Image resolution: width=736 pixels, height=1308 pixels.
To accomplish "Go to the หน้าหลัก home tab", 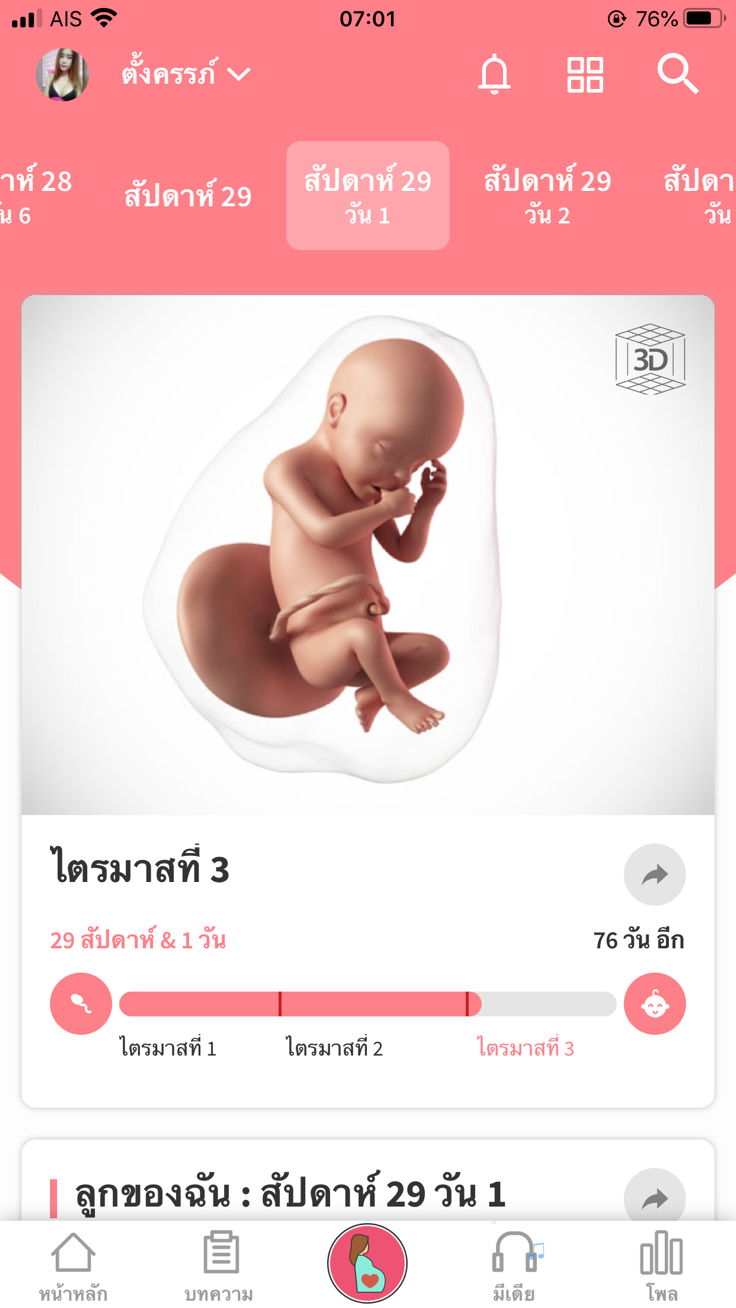I will click(74, 1266).
